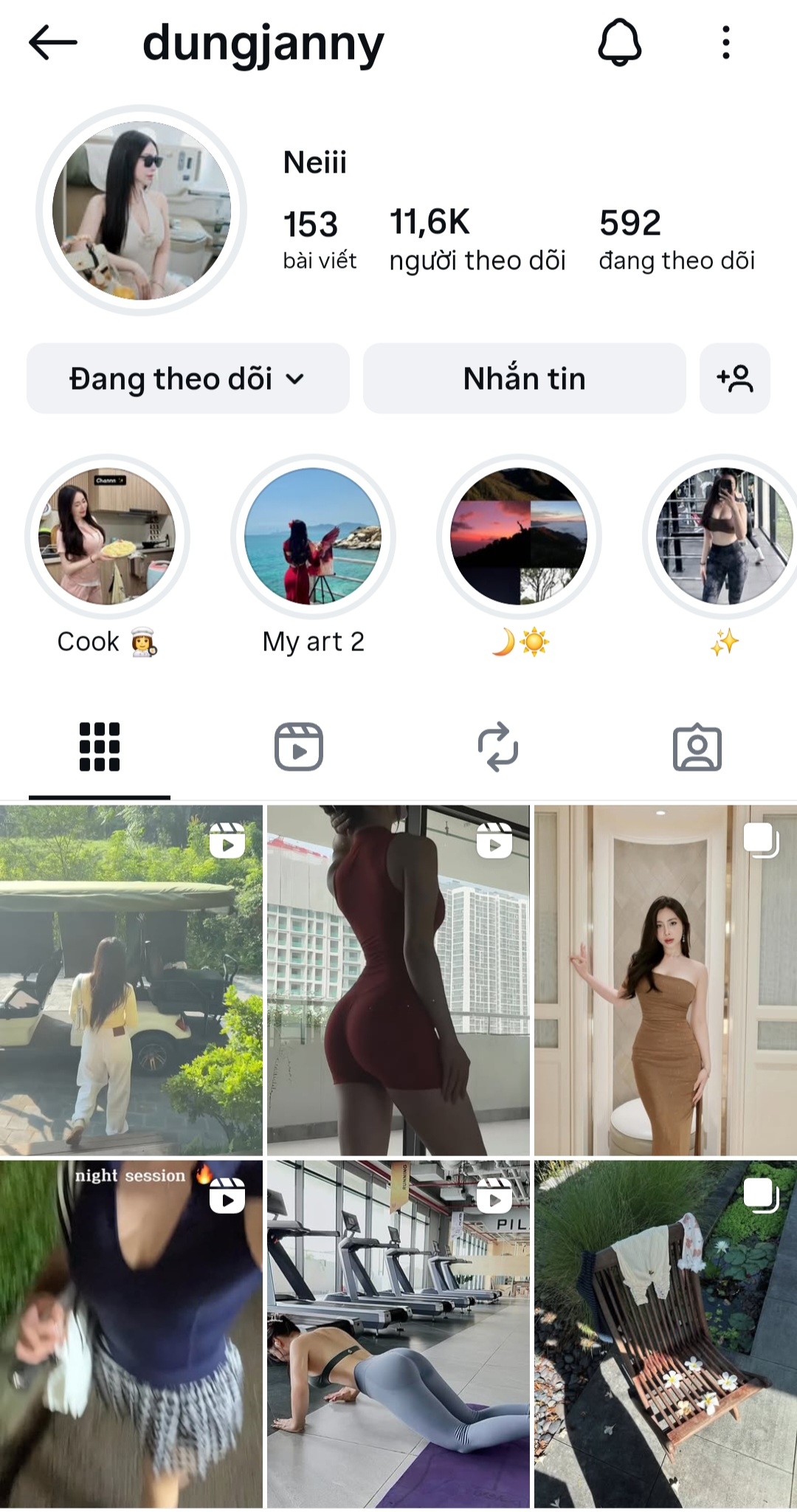Open the golf cart reel
797x1512 pixels.
click(131, 980)
